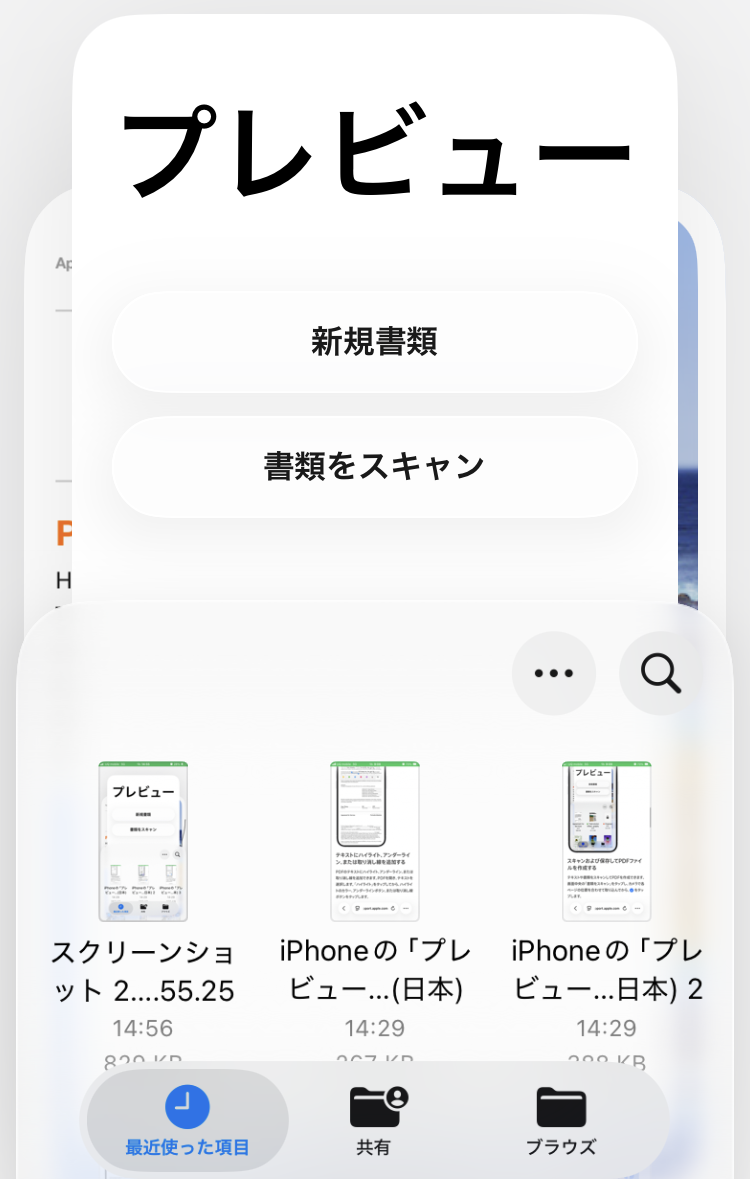
Task: Switch to the 共有 tab
Action: [x=375, y=1122]
